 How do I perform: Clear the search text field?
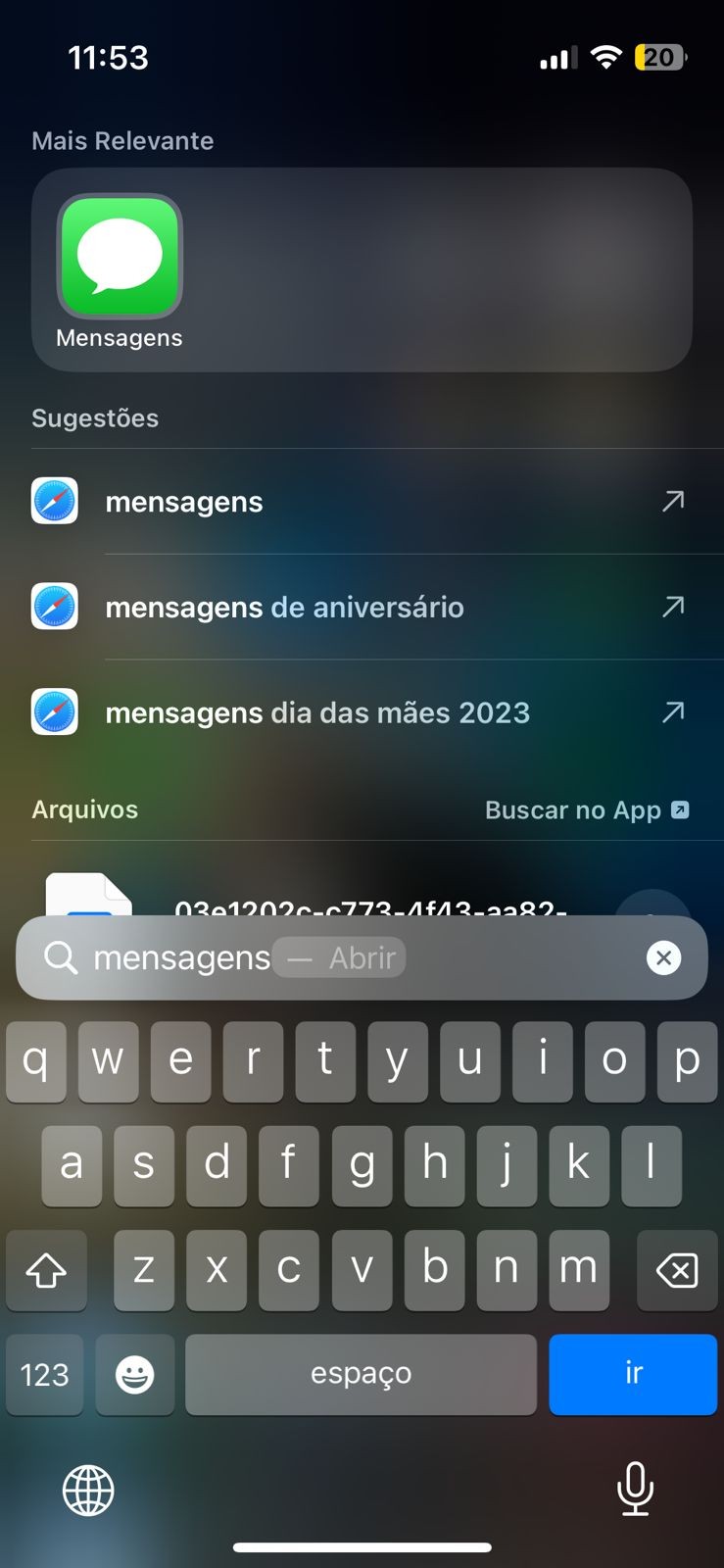pos(663,957)
